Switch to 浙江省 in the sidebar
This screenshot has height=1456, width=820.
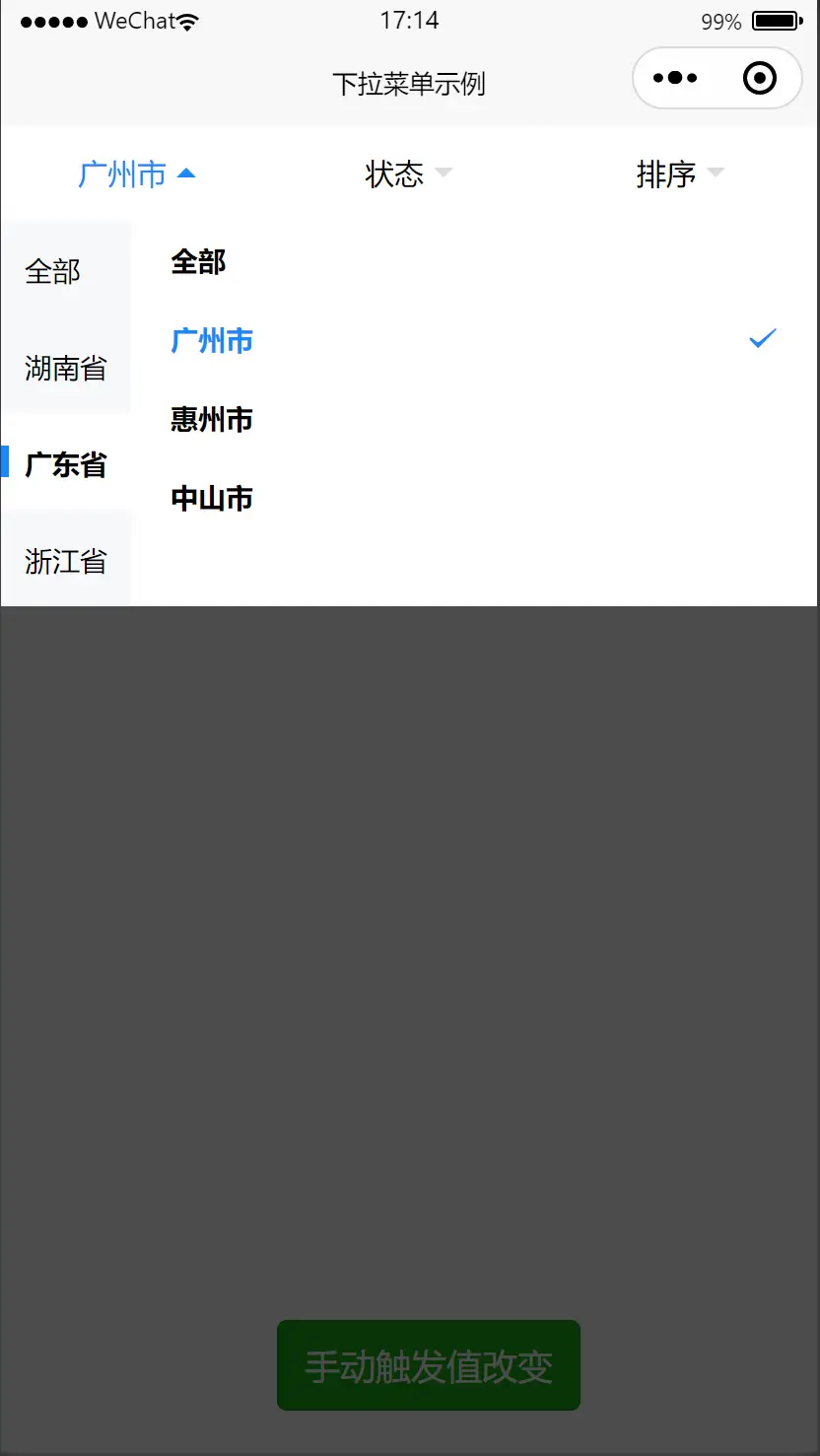click(66, 561)
